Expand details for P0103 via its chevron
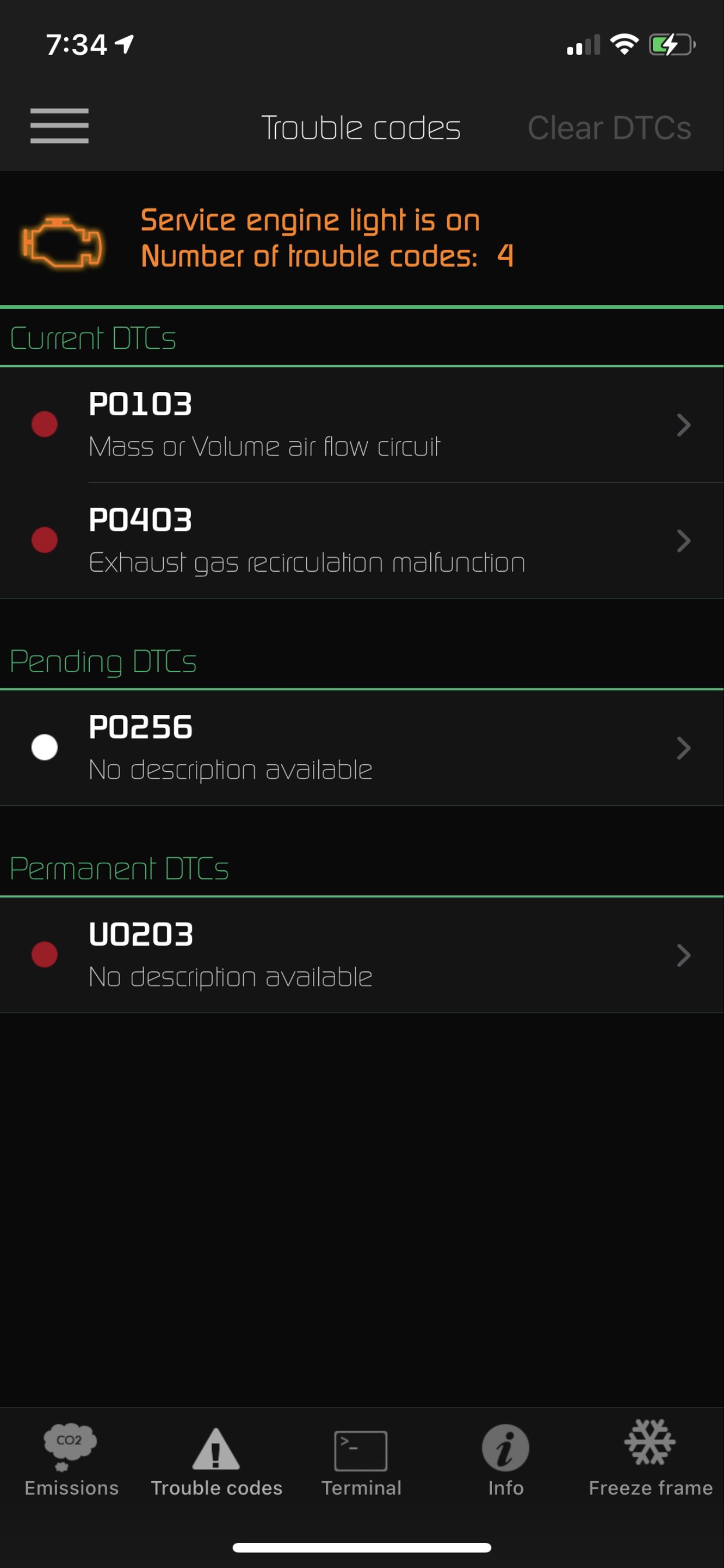 (684, 424)
